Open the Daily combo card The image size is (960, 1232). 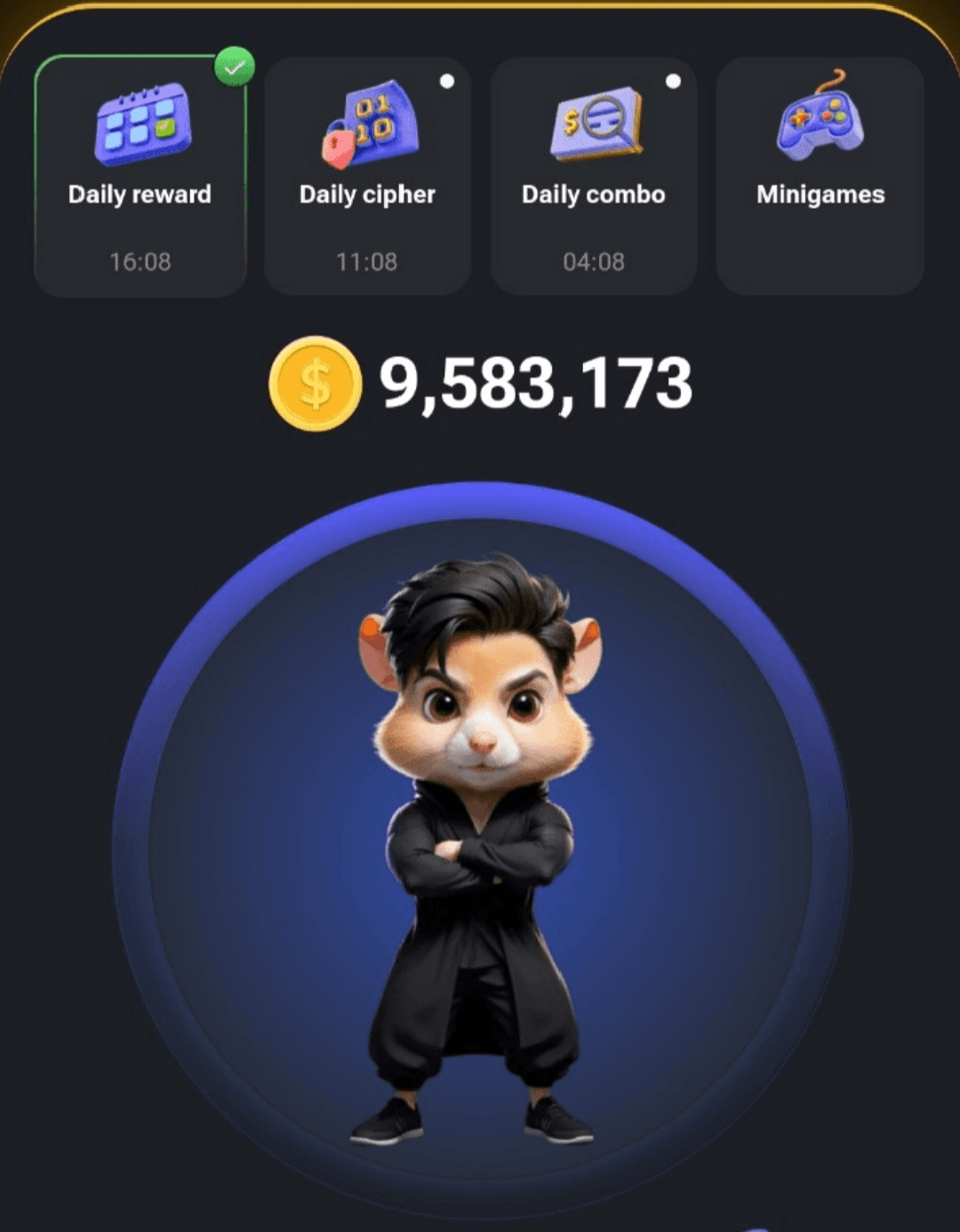point(593,176)
